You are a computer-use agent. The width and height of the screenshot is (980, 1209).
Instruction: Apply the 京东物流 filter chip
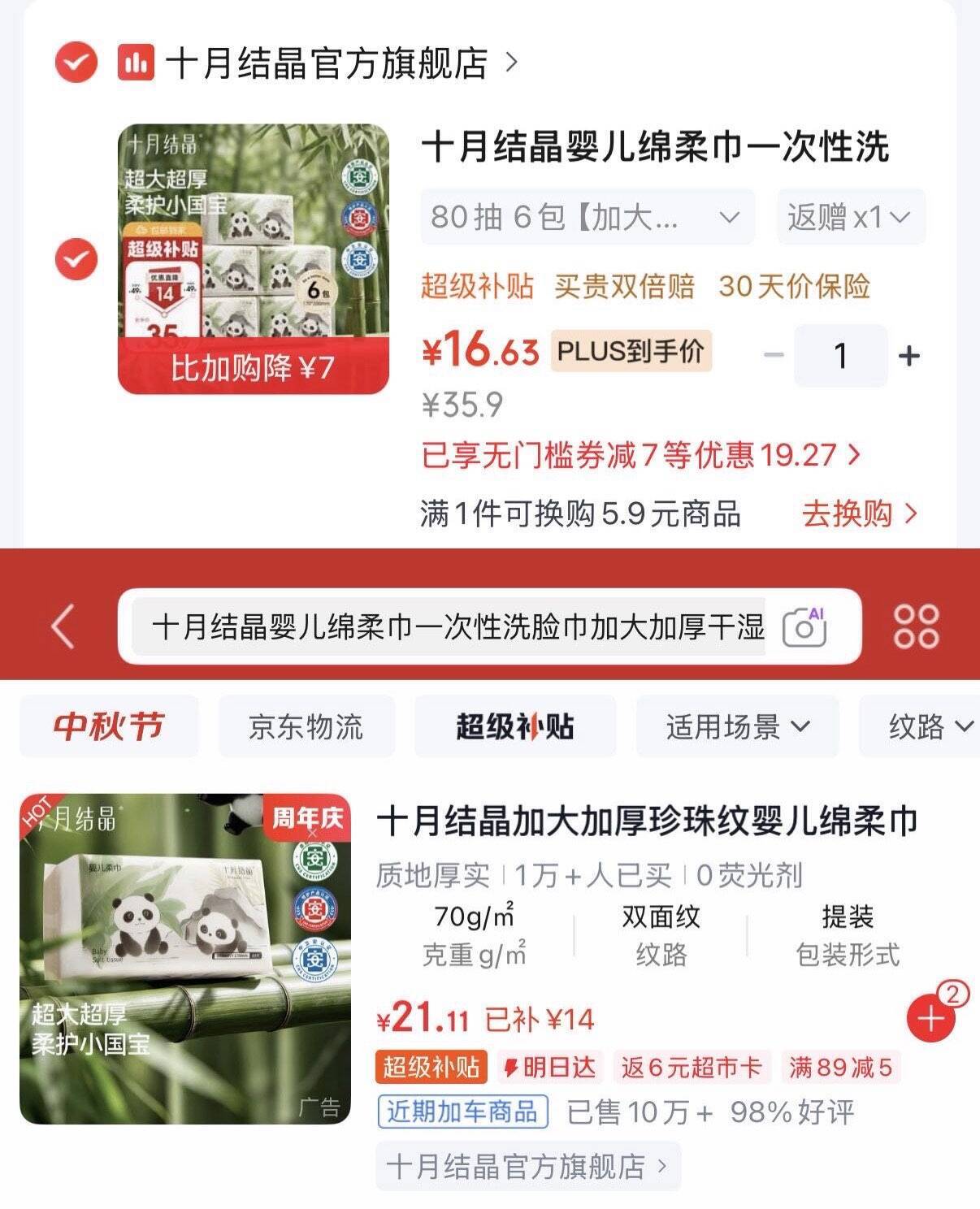click(306, 726)
